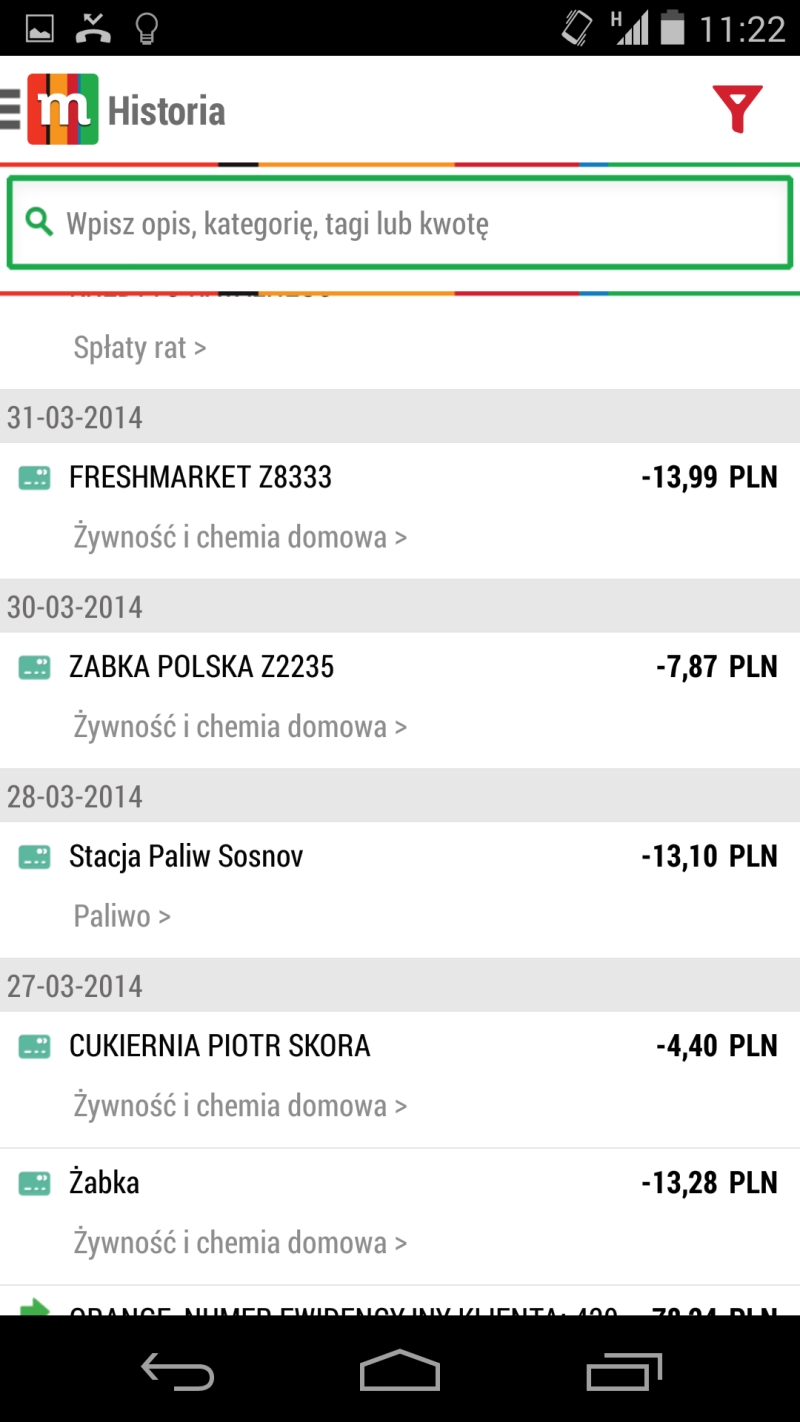Open the ZABKA POLSKA Z2235 transaction
The image size is (800, 1422).
point(400,667)
